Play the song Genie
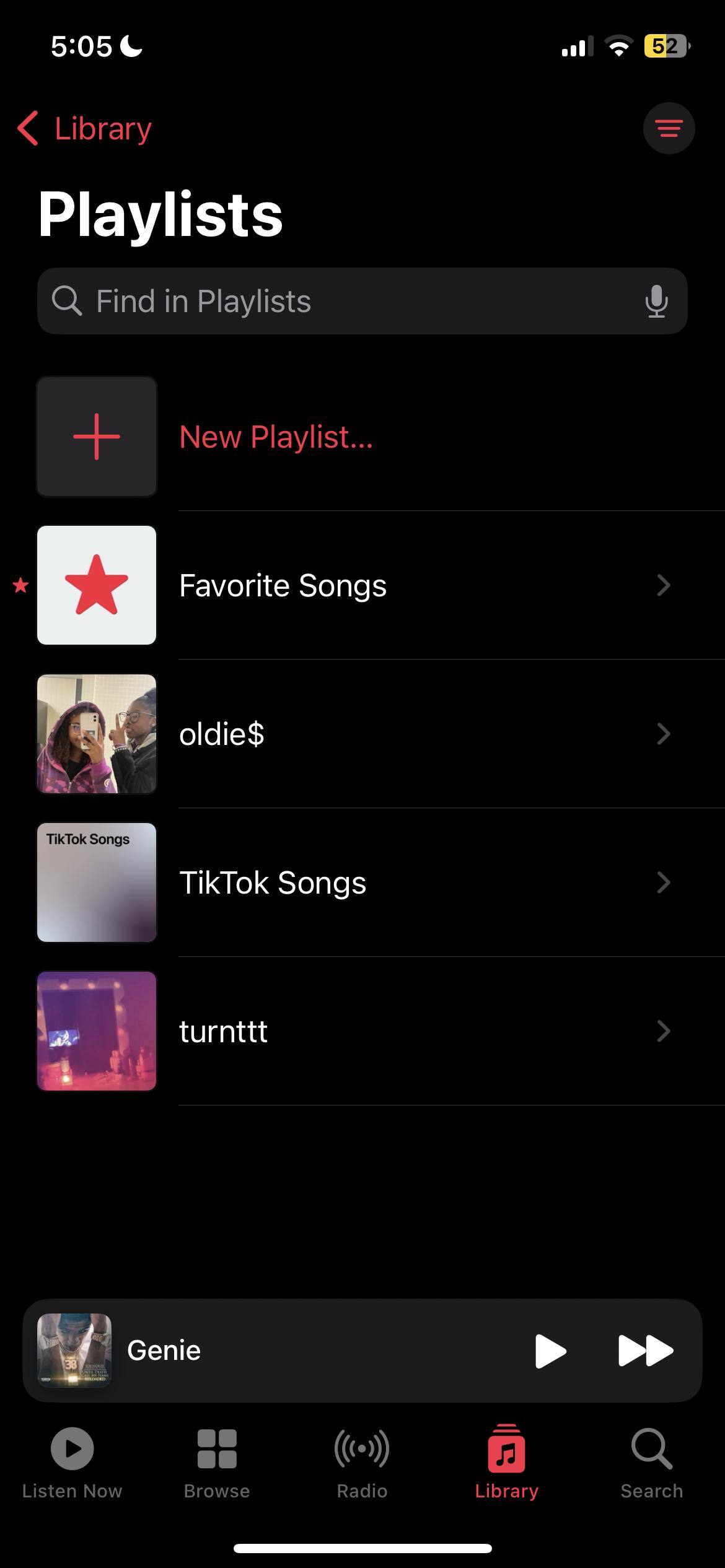 (x=550, y=1351)
